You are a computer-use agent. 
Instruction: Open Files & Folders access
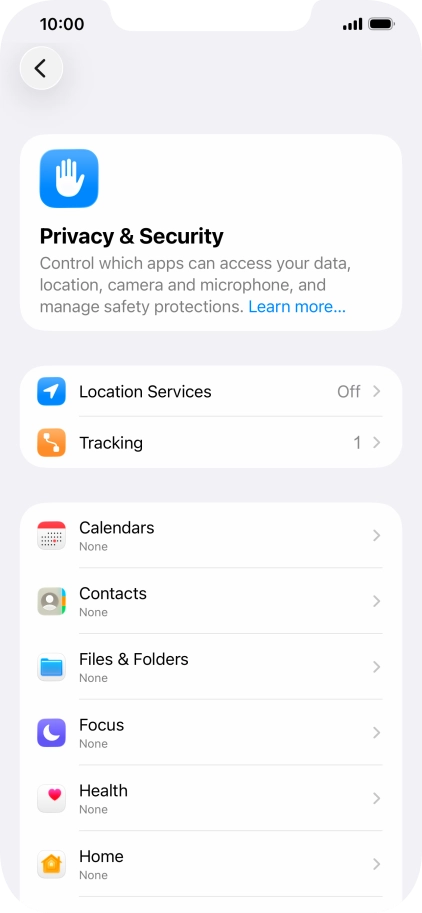[x=211, y=667]
